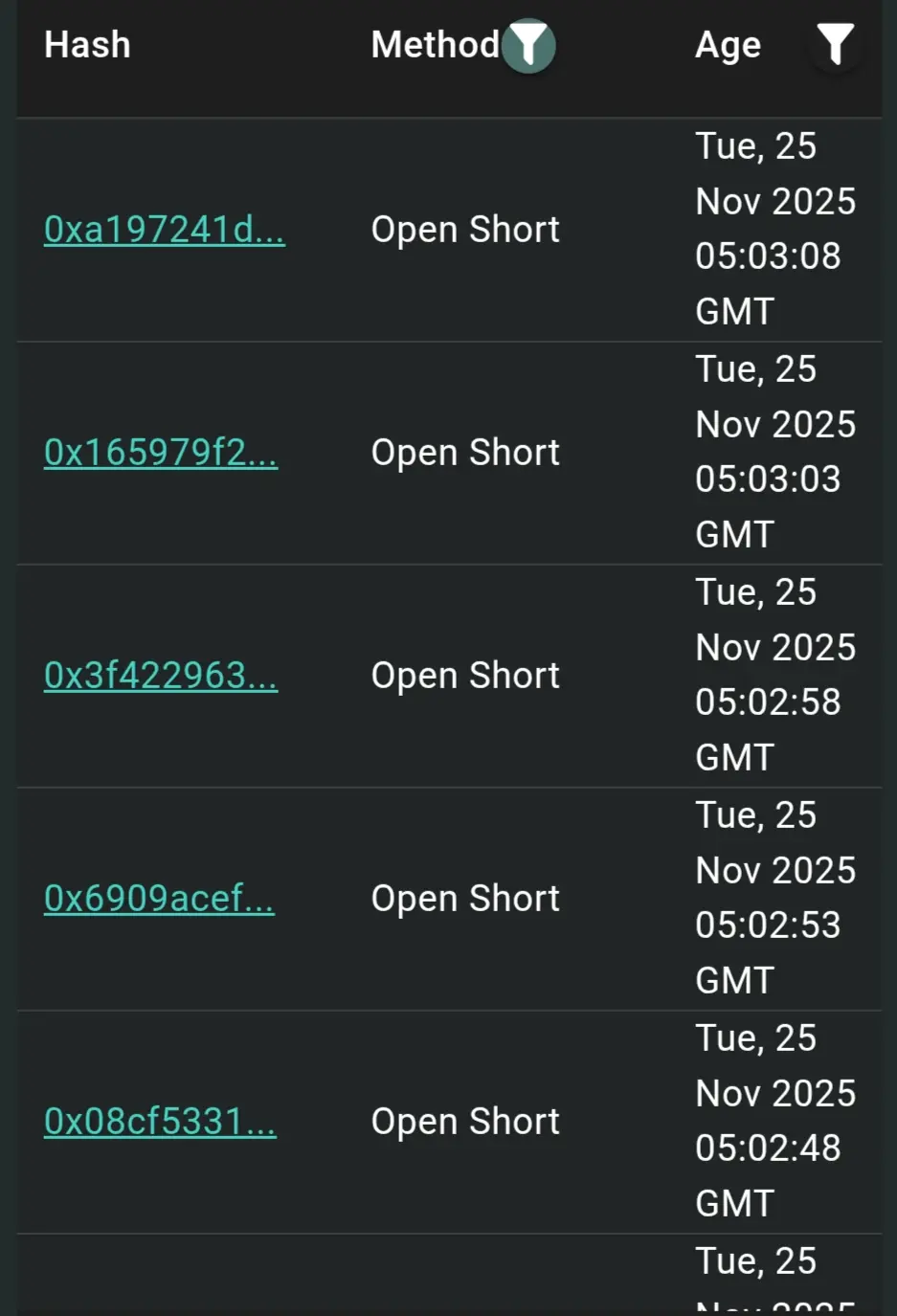Select the 0x08cf5331... hash link
The height and width of the screenshot is (1316, 897).
(160, 1122)
